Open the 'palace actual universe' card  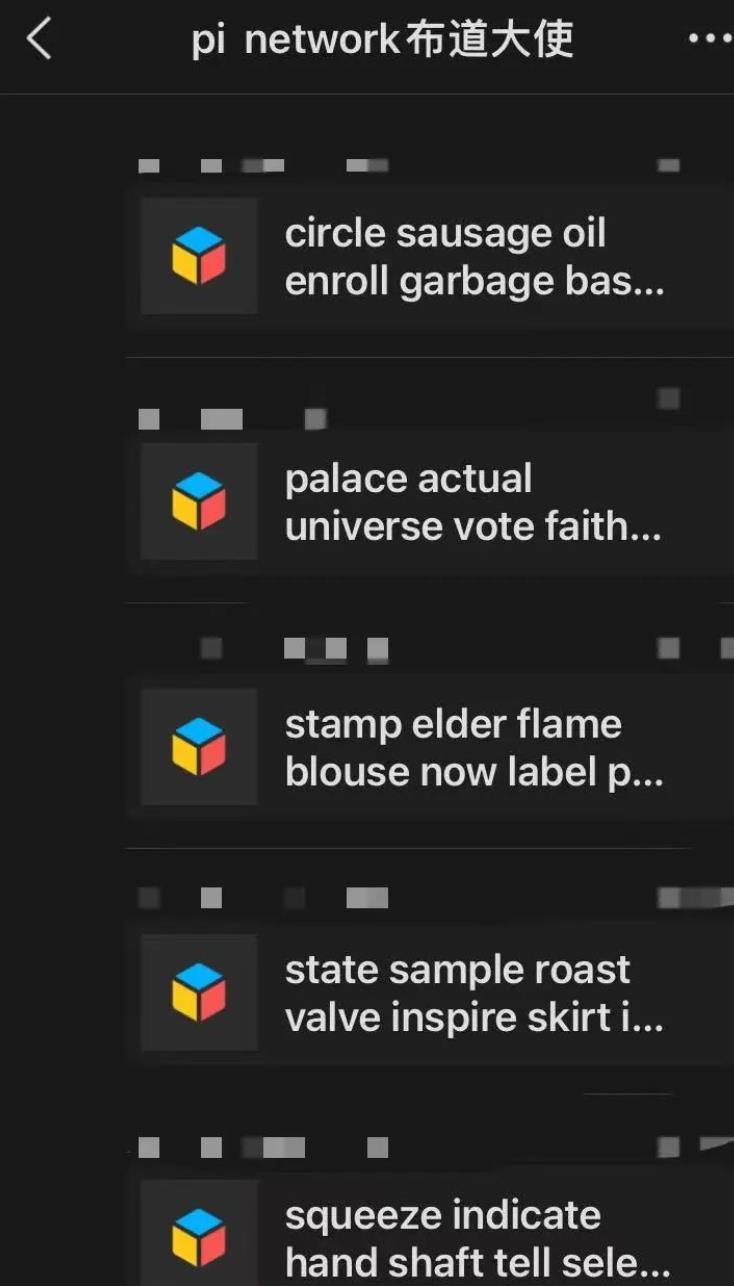430,502
